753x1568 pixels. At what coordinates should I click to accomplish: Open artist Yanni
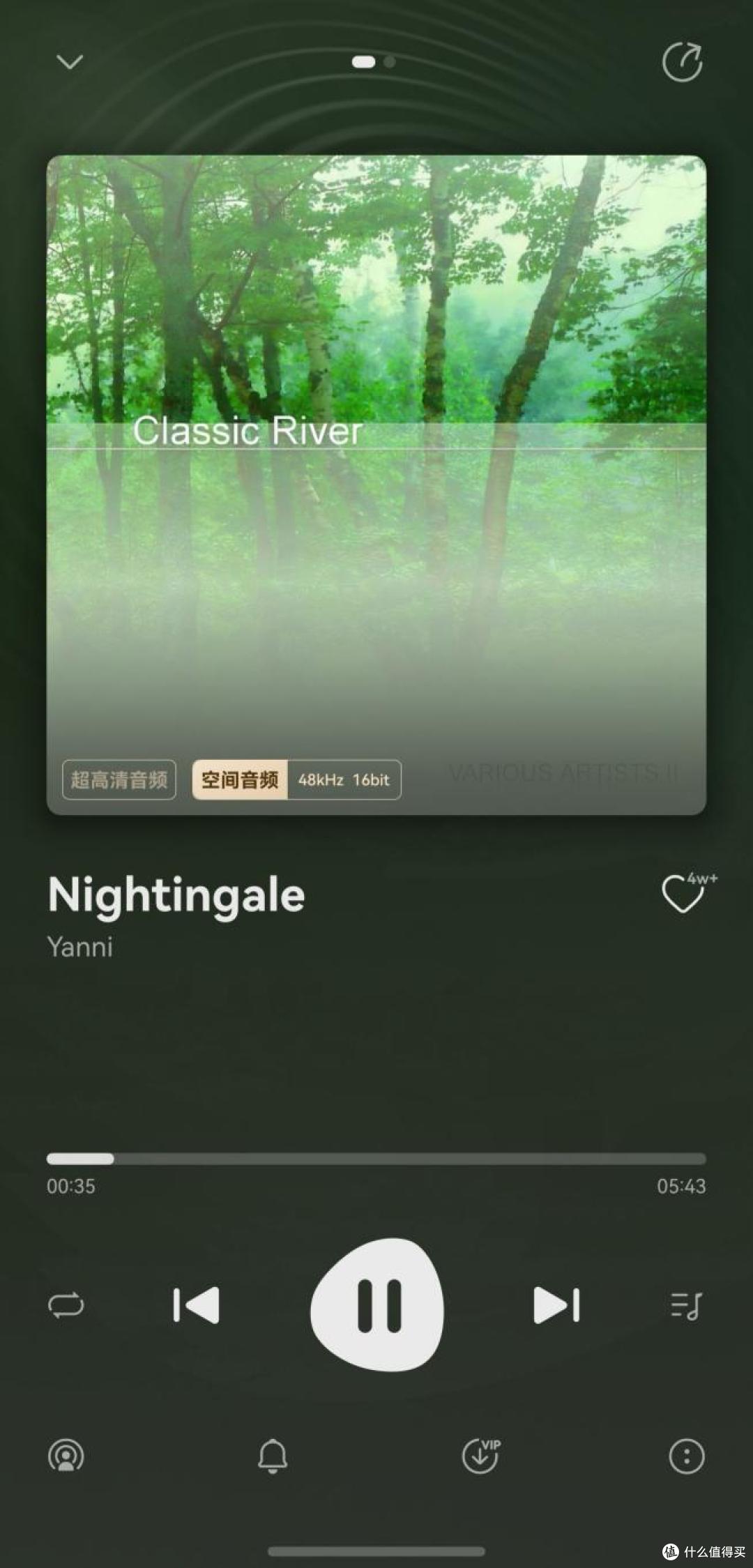(x=79, y=947)
